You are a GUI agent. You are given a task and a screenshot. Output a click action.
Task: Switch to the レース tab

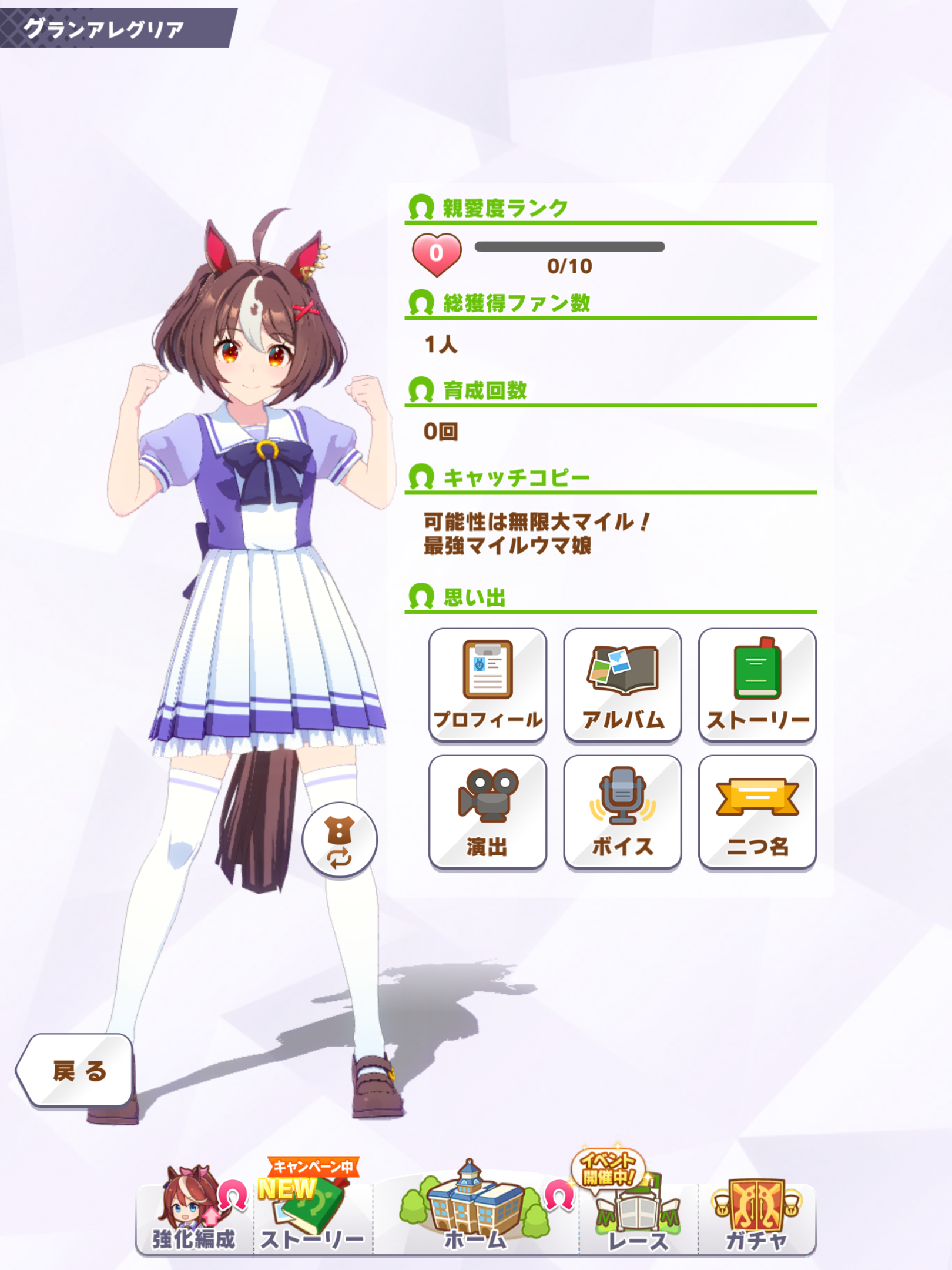click(638, 1217)
